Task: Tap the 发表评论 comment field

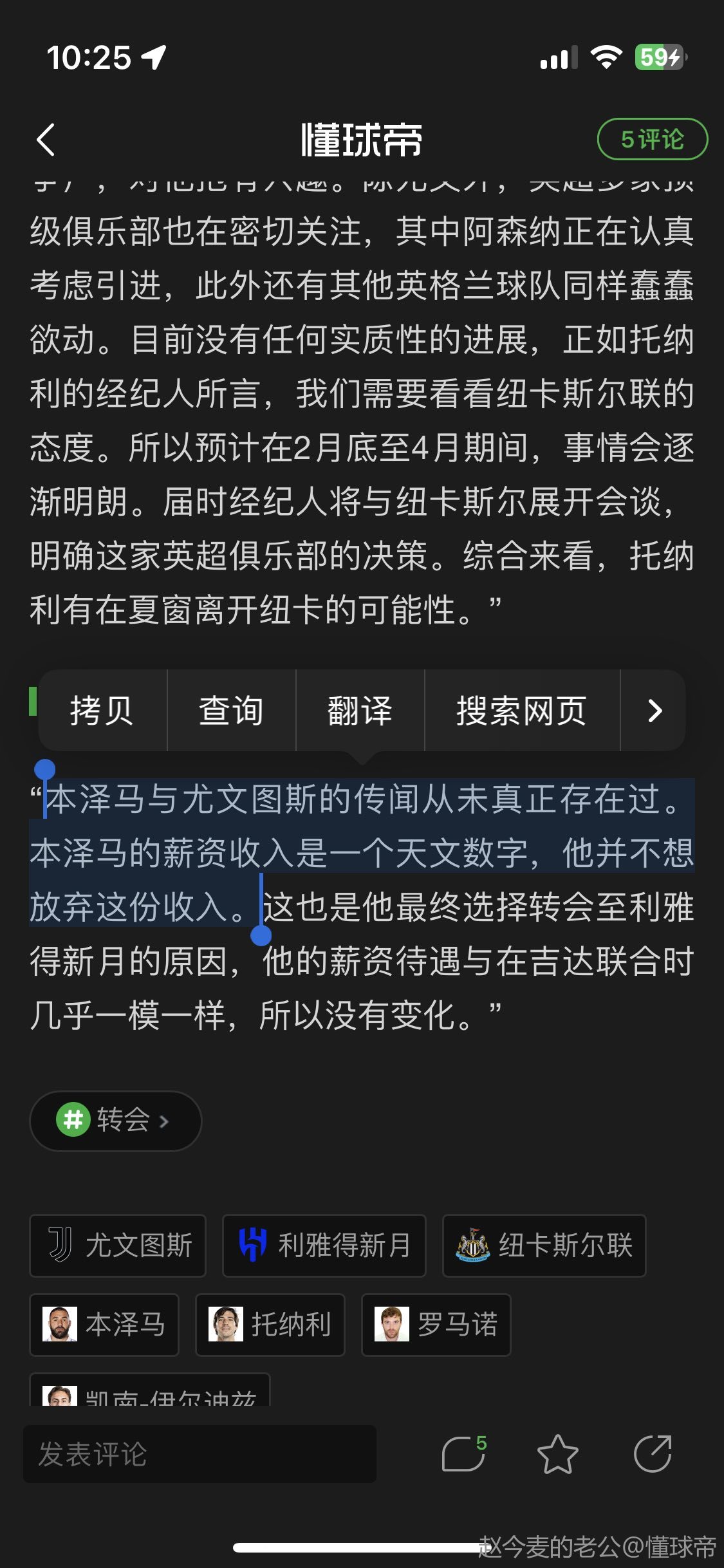Action: (x=200, y=1454)
